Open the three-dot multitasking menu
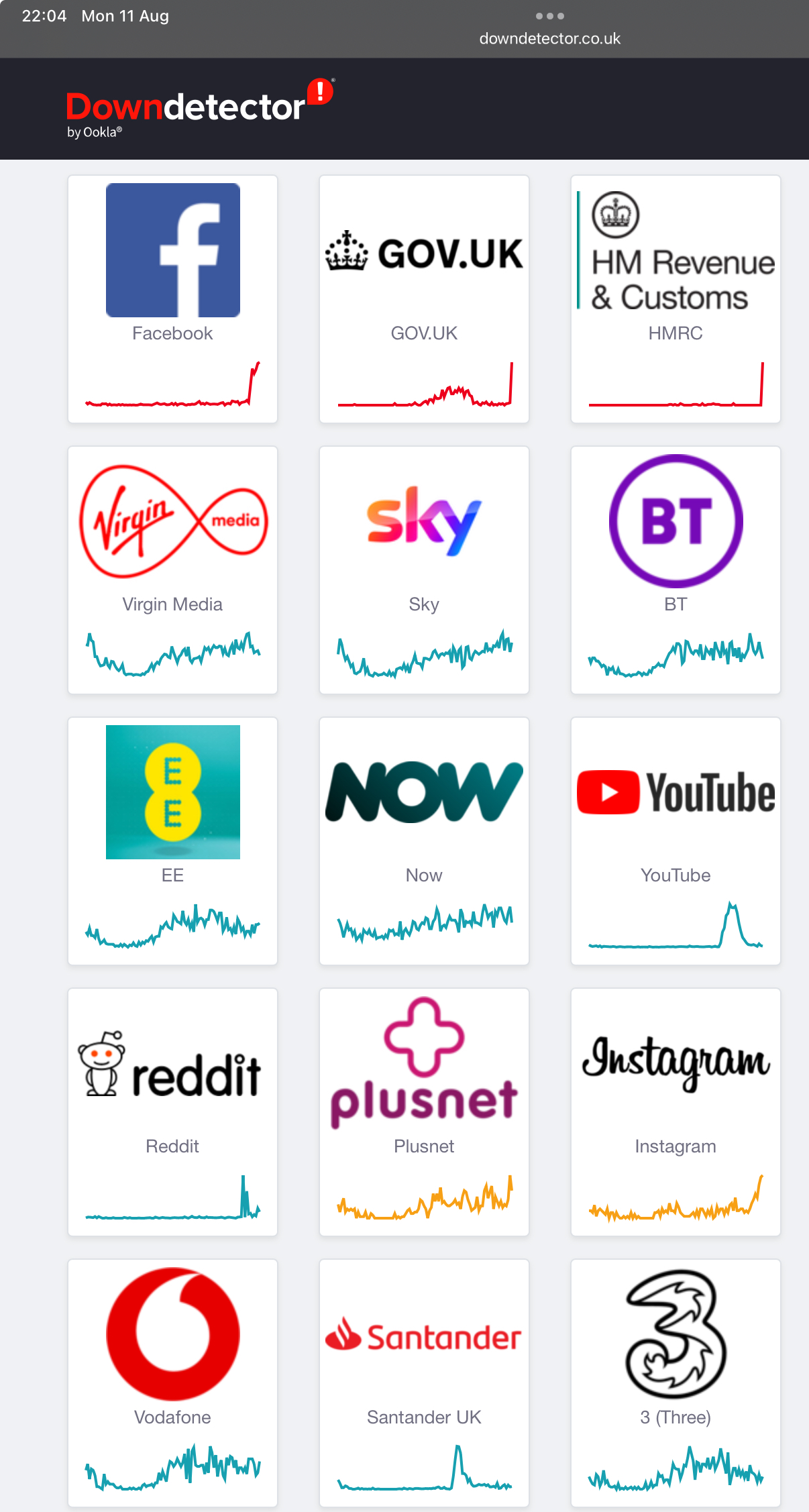 click(550, 15)
